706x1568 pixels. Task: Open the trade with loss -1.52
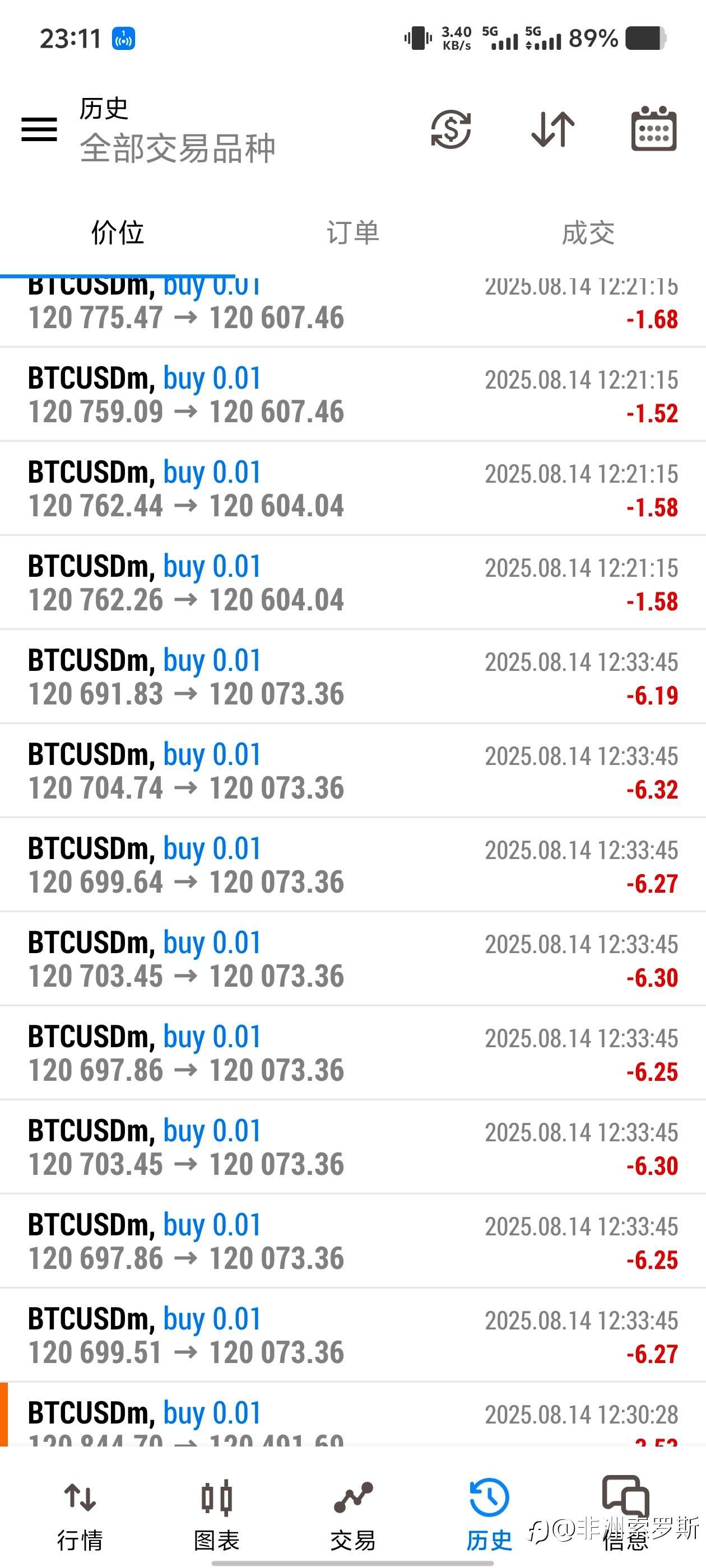(352, 395)
